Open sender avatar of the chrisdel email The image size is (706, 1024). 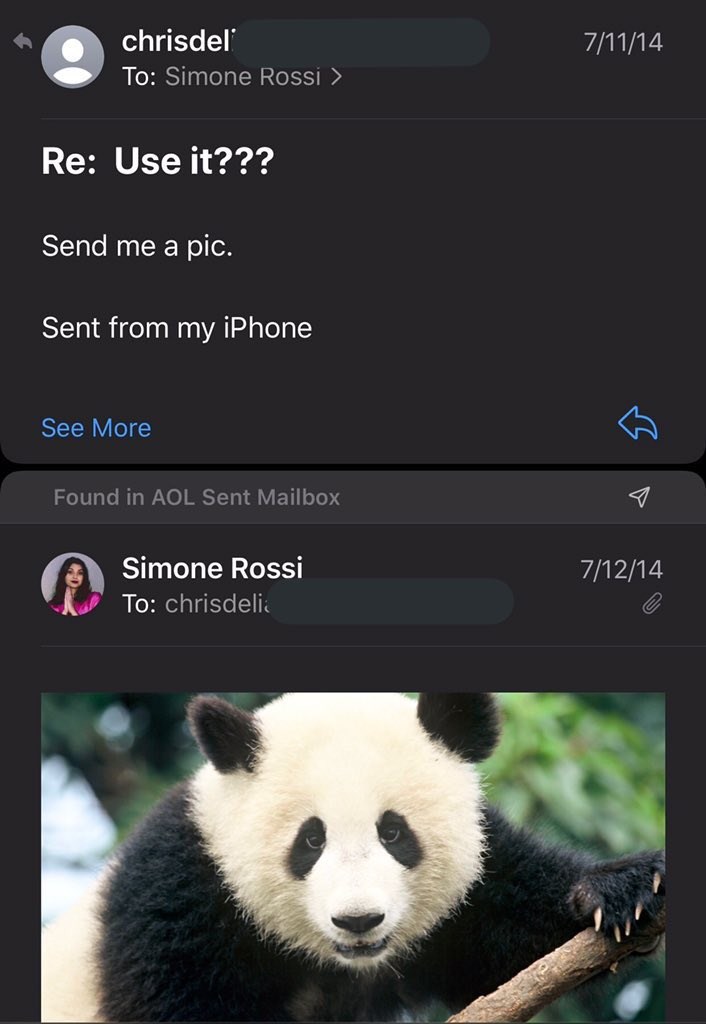pos(72,57)
